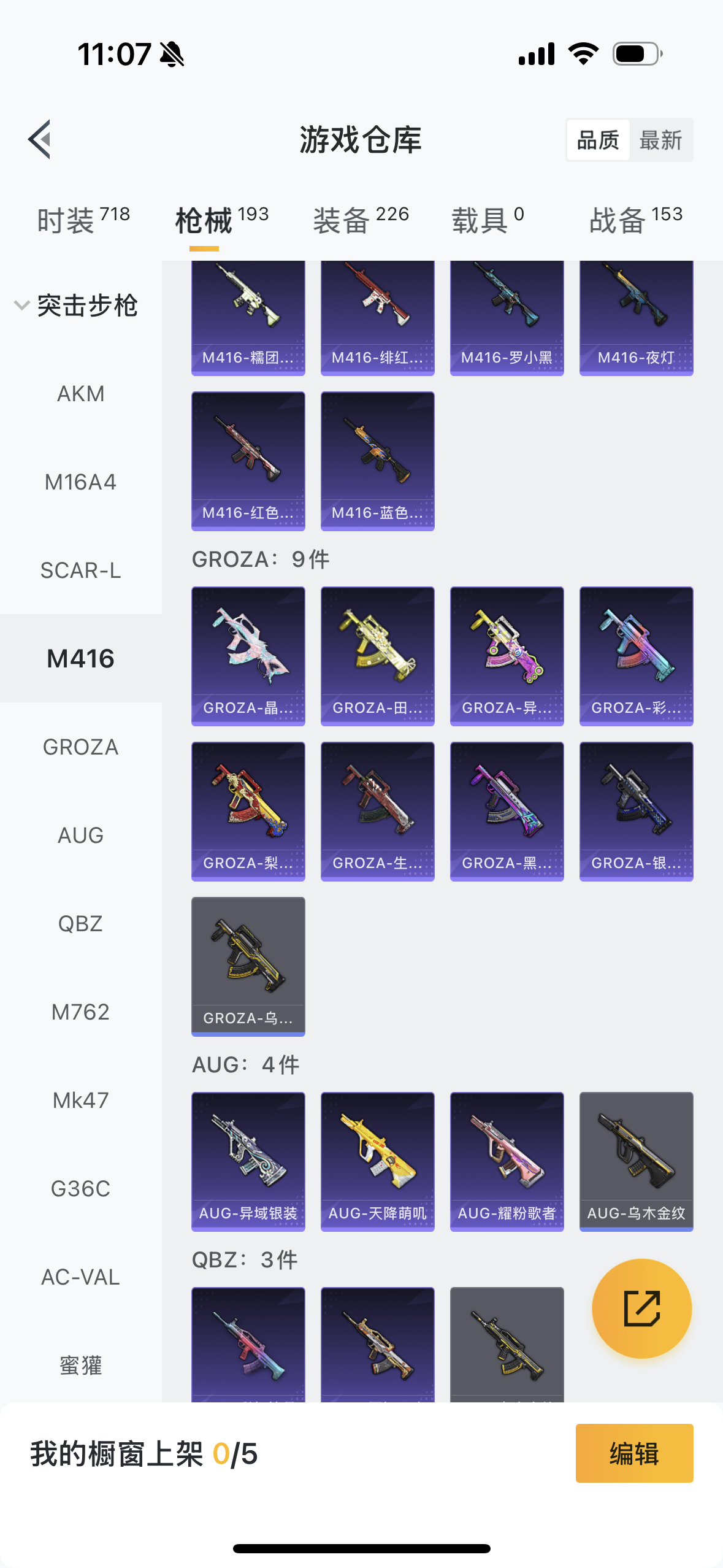The height and width of the screenshot is (1568, 723).
Task: Open the 战备 tab
Action: pos(636,220)
